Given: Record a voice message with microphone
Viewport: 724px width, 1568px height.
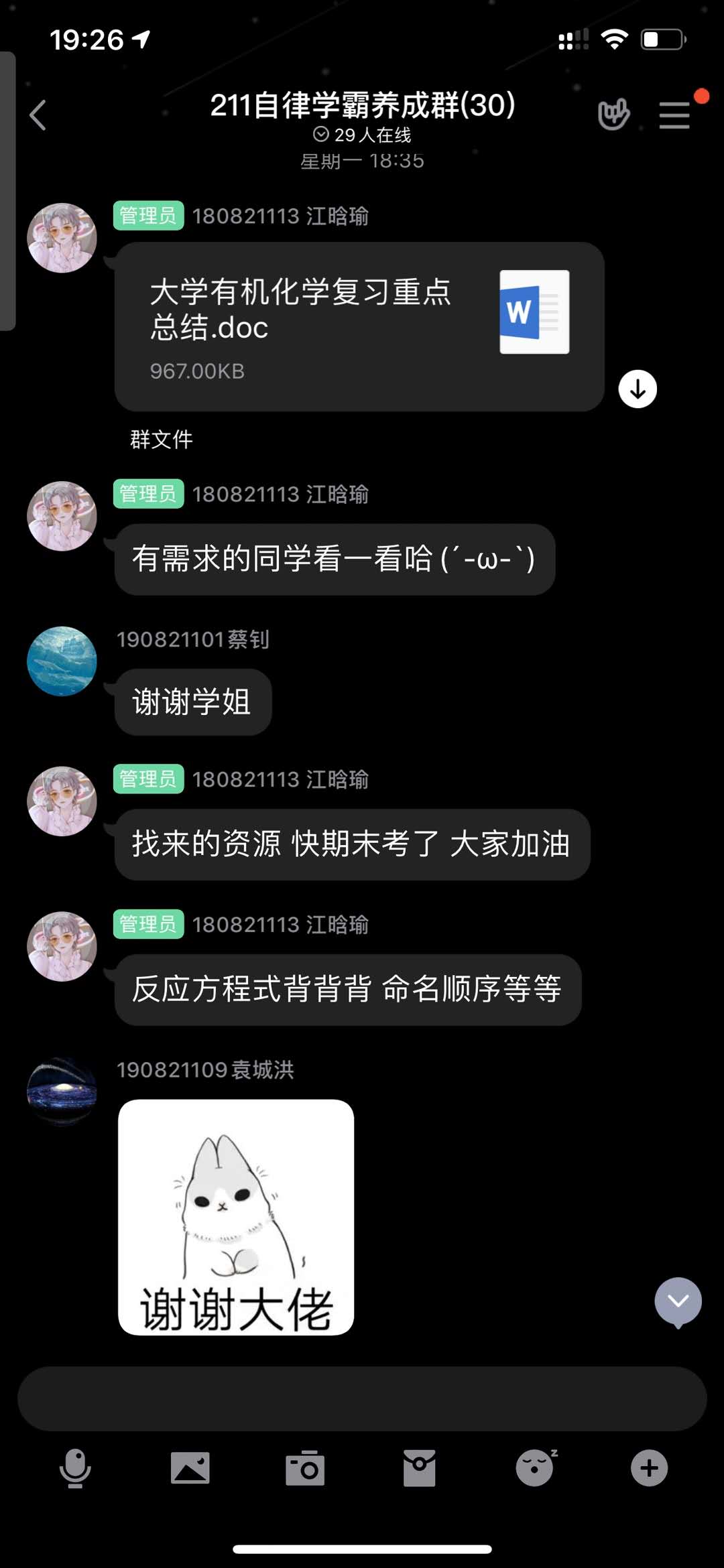Looking at the screenshot, I should pyautogui.click(x=75, y=1468).
